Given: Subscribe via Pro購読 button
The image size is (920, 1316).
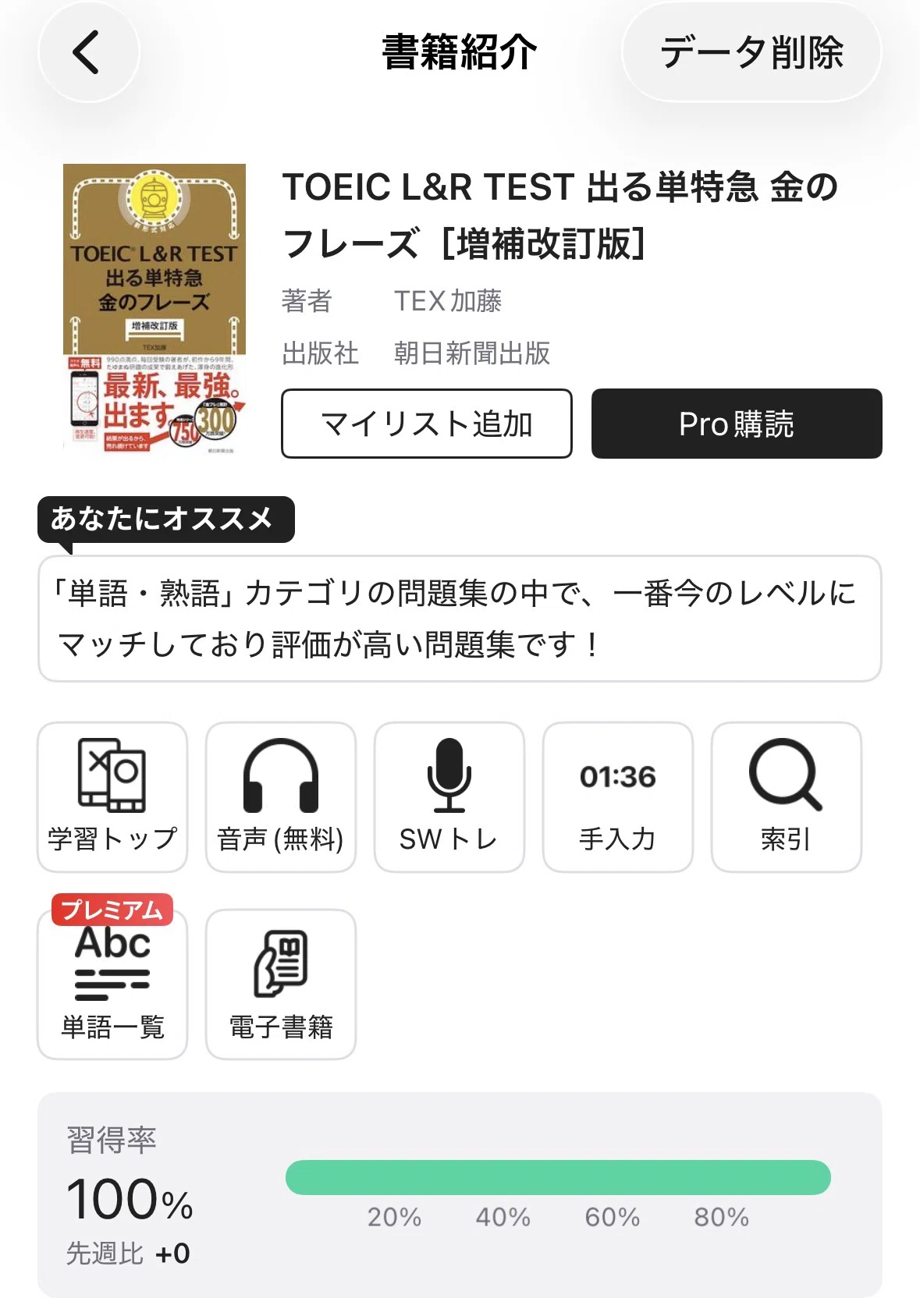Looking at the screenshot, I should tap(737, 424).
